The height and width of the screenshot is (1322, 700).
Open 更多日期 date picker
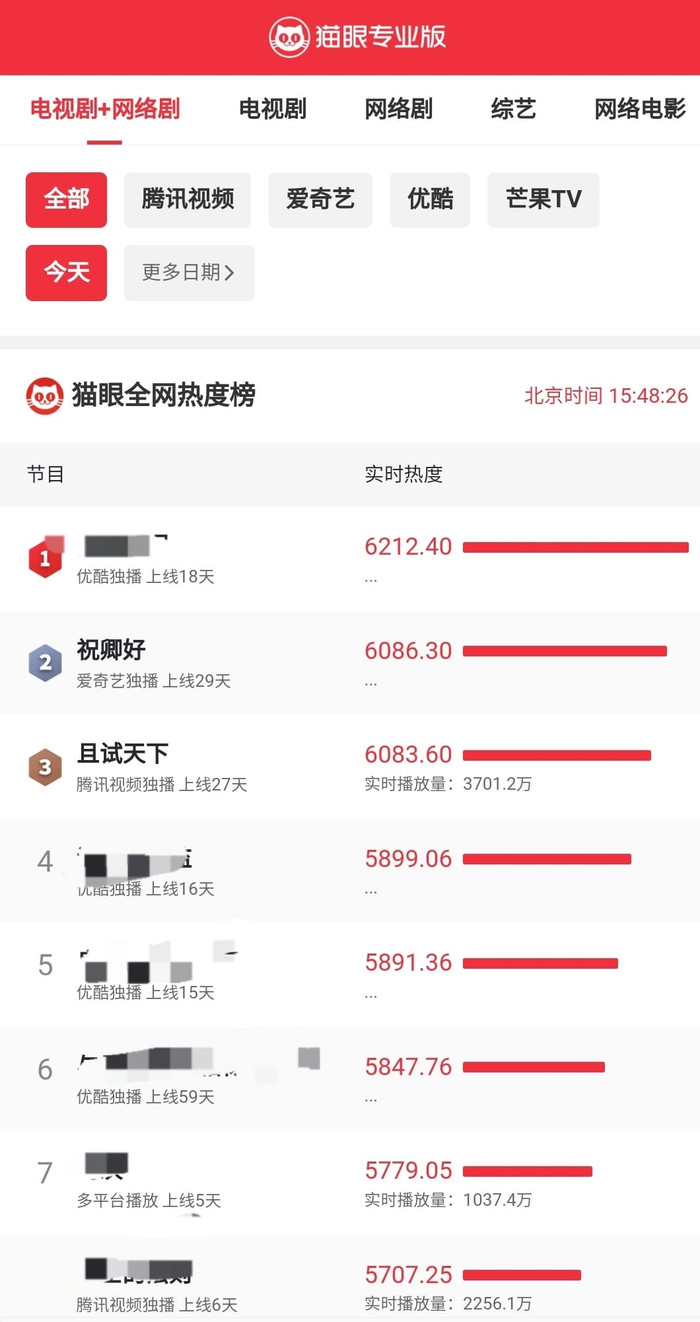[189, 272]
